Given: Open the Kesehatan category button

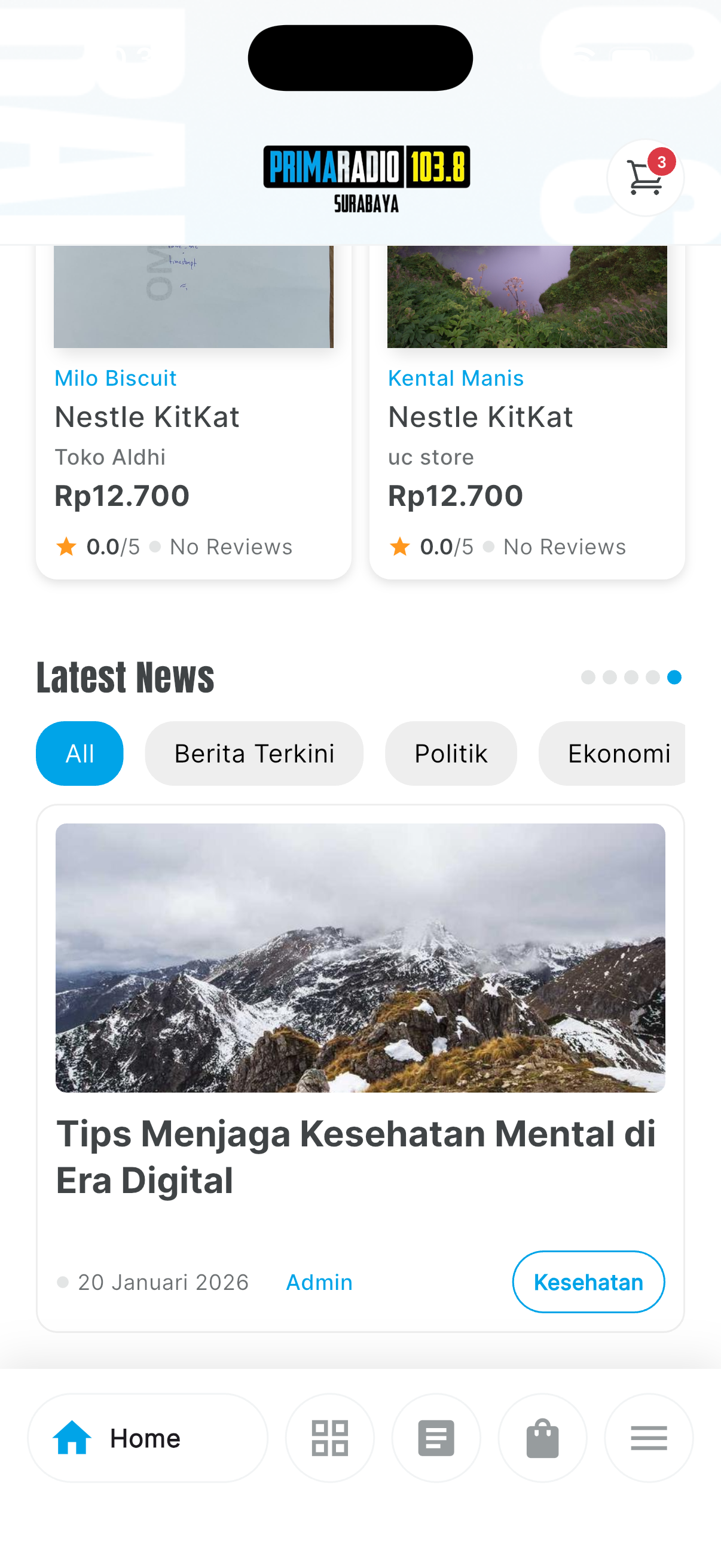Looking at the screenshot, I should coord(588,1282).
